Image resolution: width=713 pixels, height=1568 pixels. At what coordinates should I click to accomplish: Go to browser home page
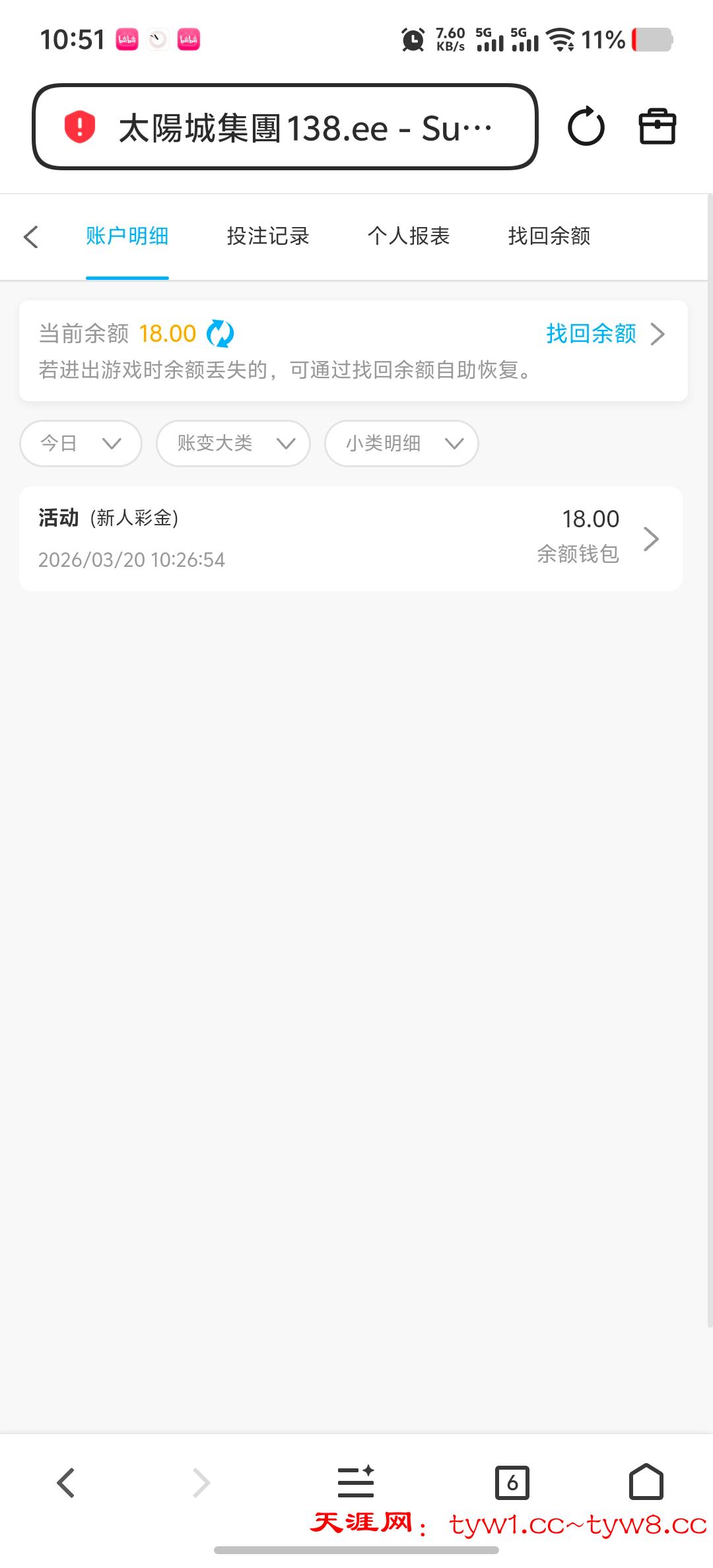coord(646,1482)
